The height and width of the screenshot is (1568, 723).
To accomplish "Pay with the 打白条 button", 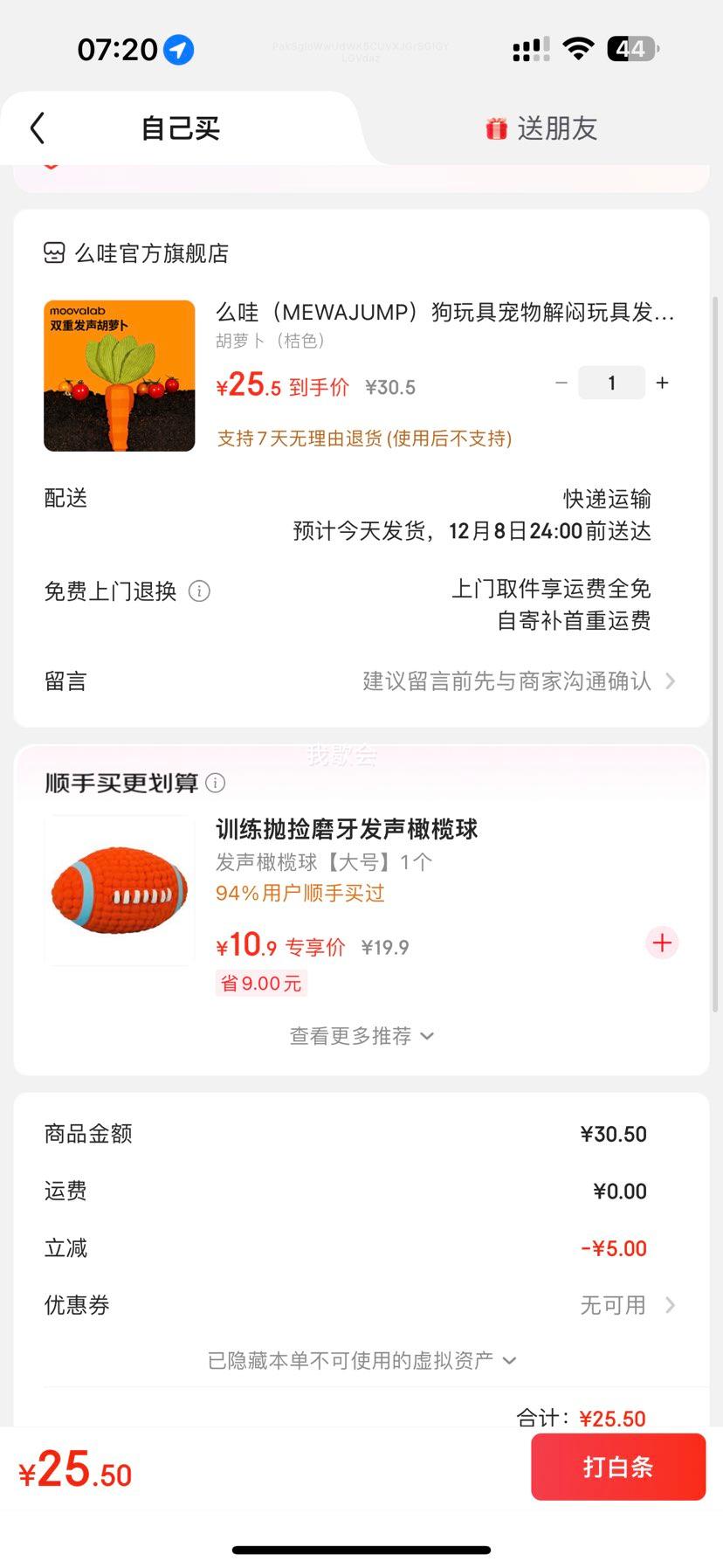I will (617, 1467).
